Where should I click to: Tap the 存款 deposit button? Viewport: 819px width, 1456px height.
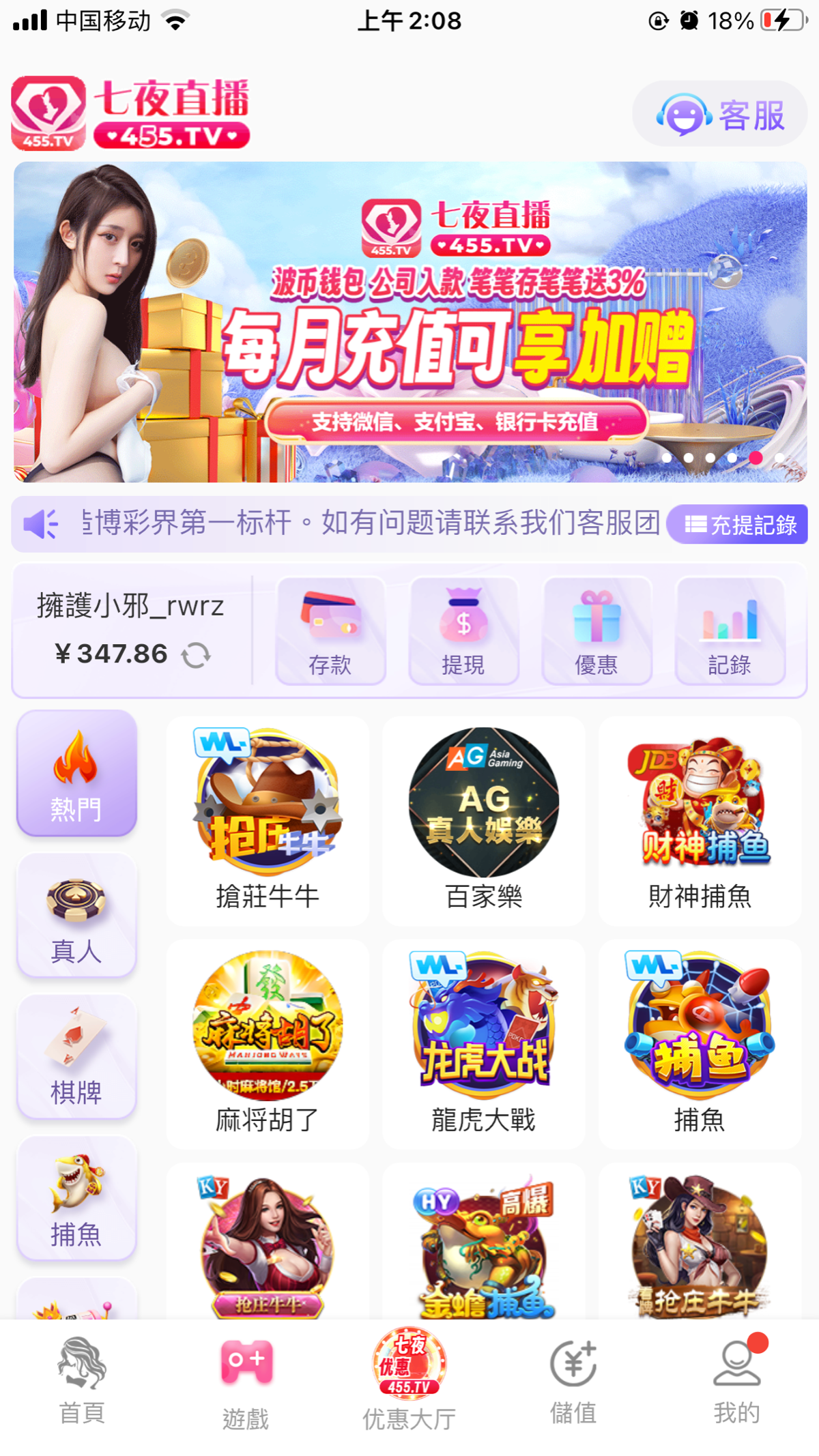tap(330, 630)
